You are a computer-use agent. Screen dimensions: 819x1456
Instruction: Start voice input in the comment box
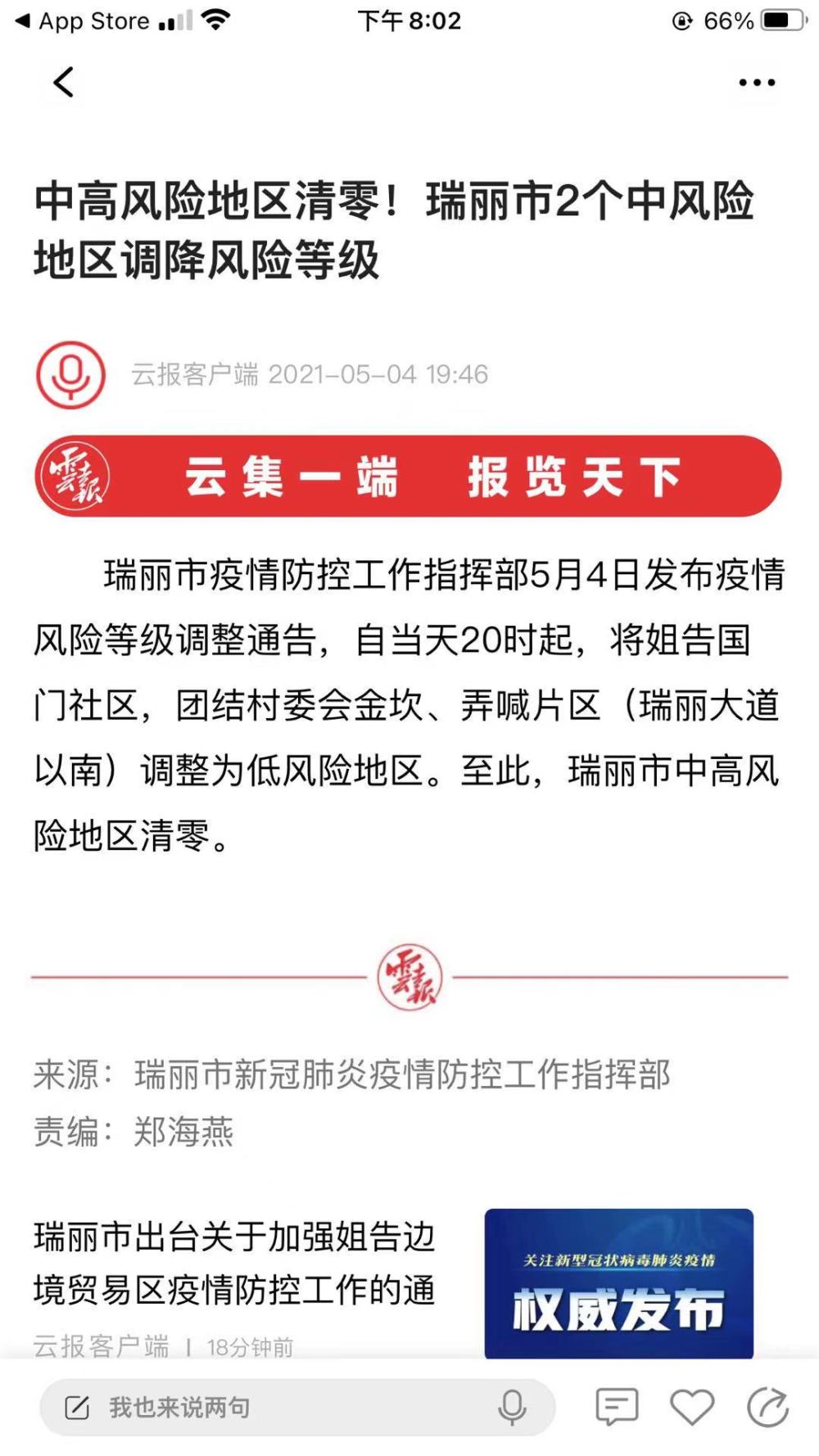pos(512,1407)
